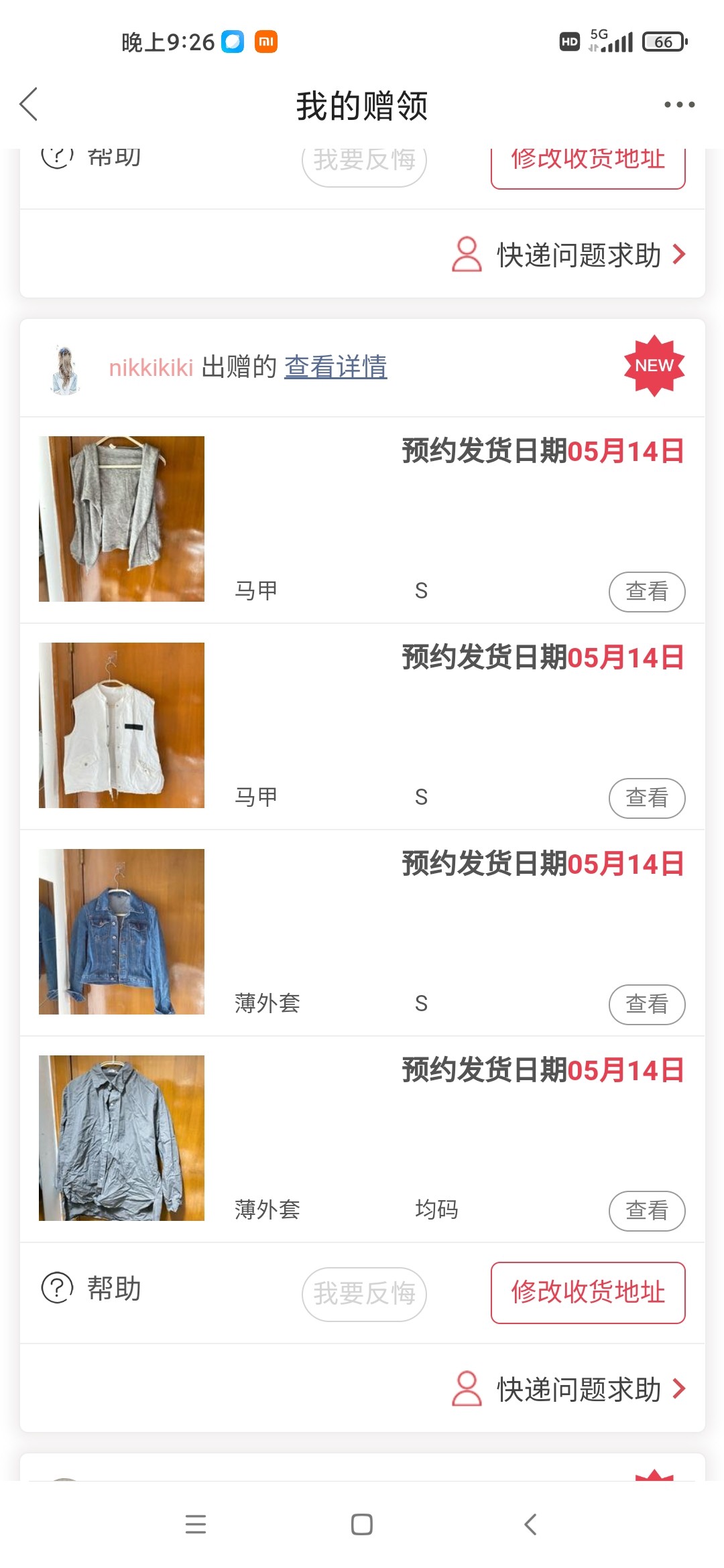Screen dimensions: 724x1568
Task: Open 帮助 under nikkikiki's order
Action: pos(92,1289)
